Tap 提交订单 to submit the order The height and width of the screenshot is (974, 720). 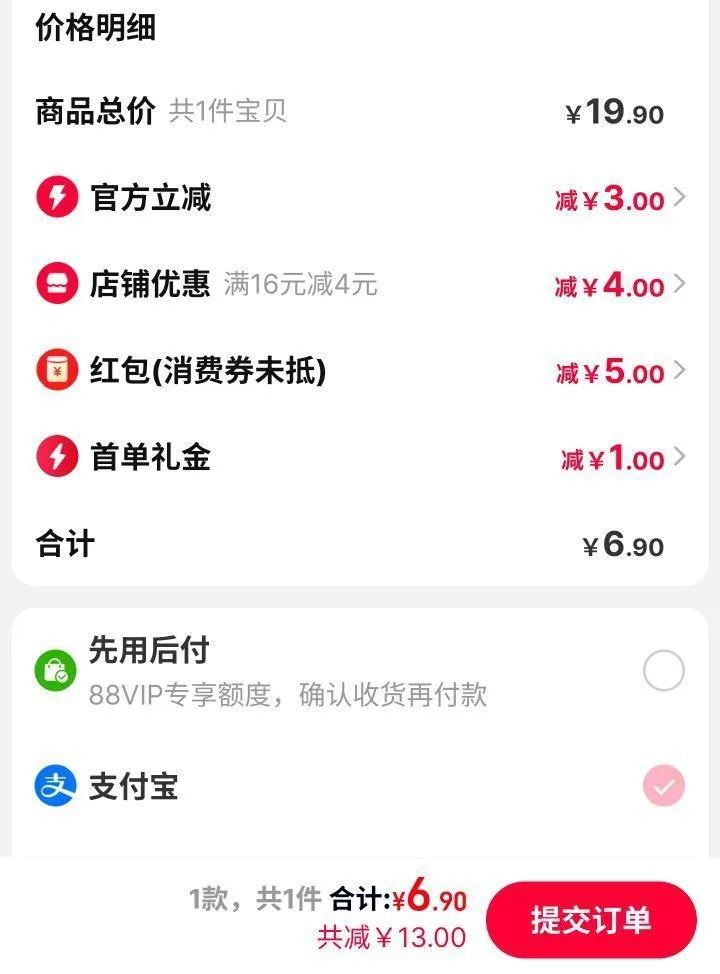click(590, 920)
